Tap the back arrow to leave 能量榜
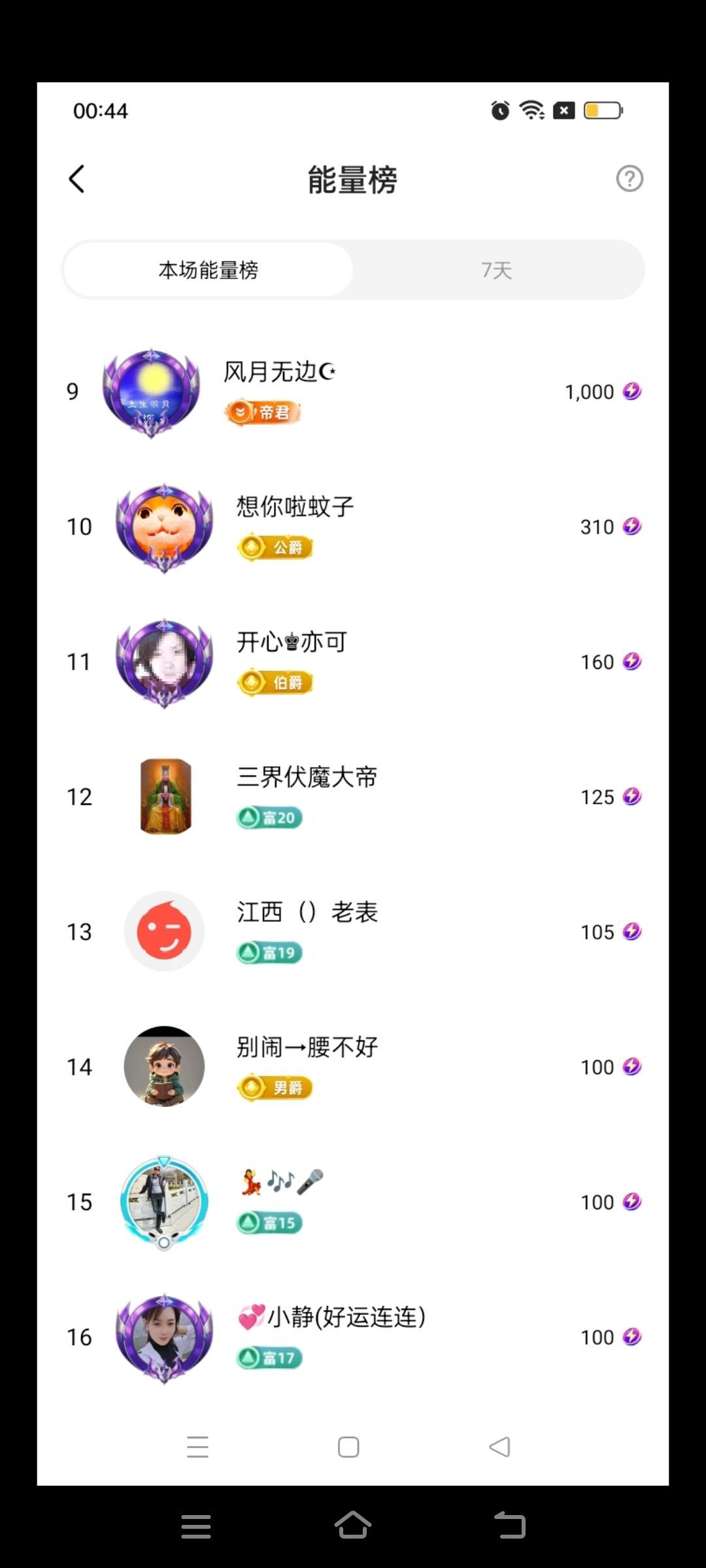Screen dimensions: 706x1568 point(77,178)
